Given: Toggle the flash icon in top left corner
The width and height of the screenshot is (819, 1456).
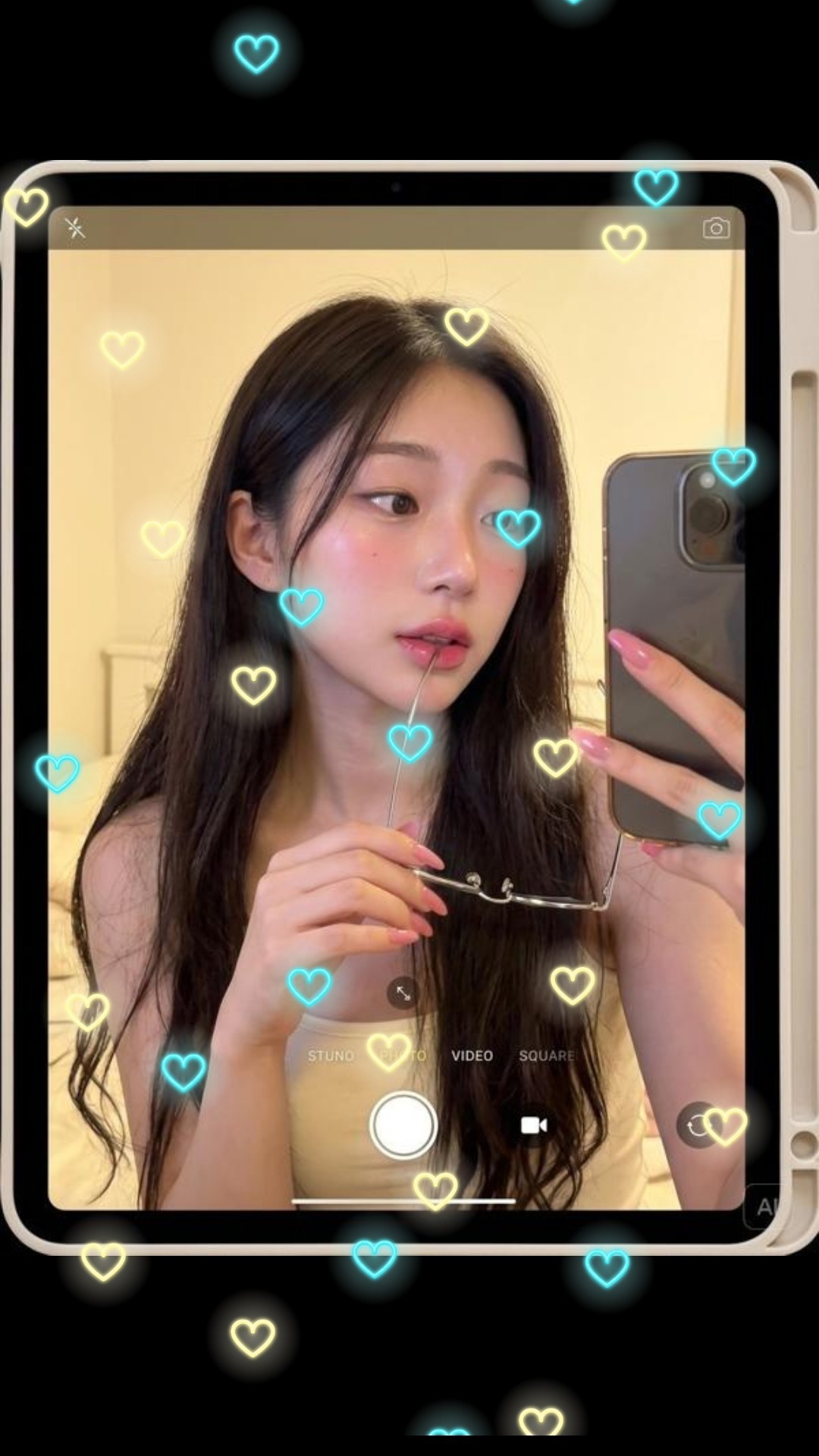Looking at the screenshot, I should [x=74, y=227].
